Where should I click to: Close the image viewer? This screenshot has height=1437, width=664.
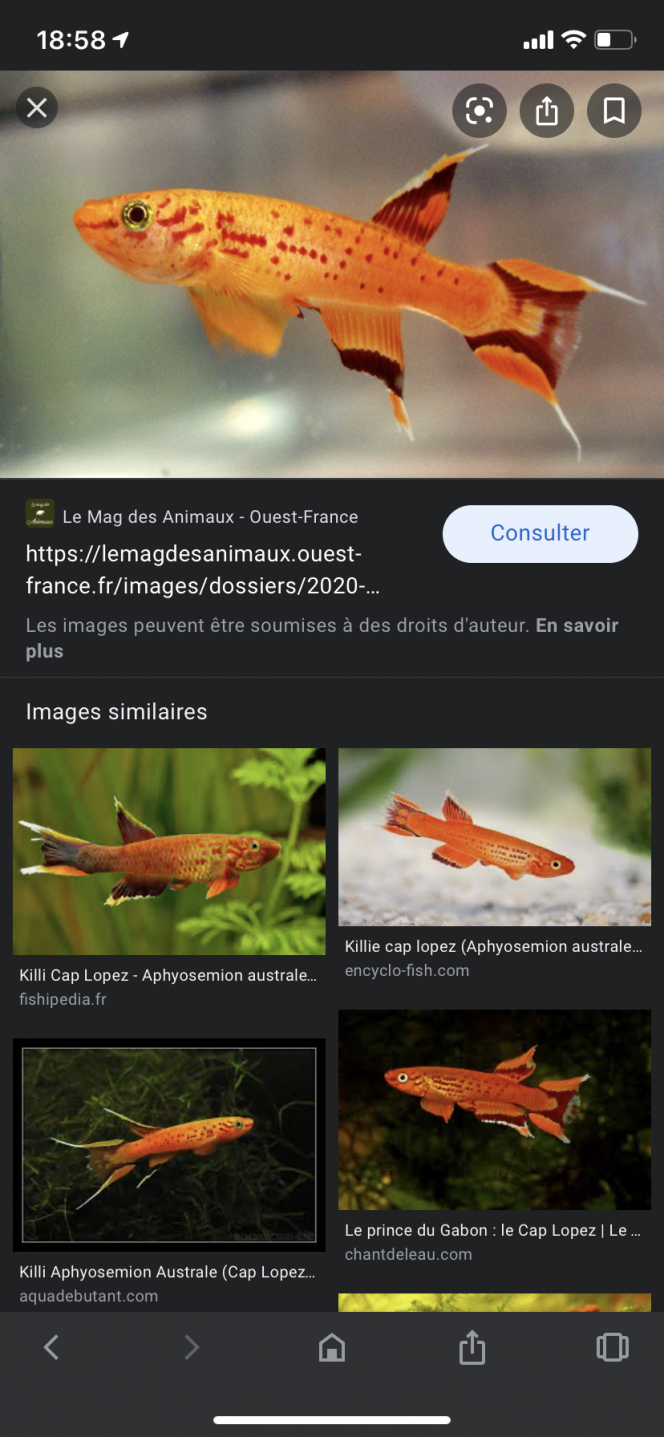point(37,108)
